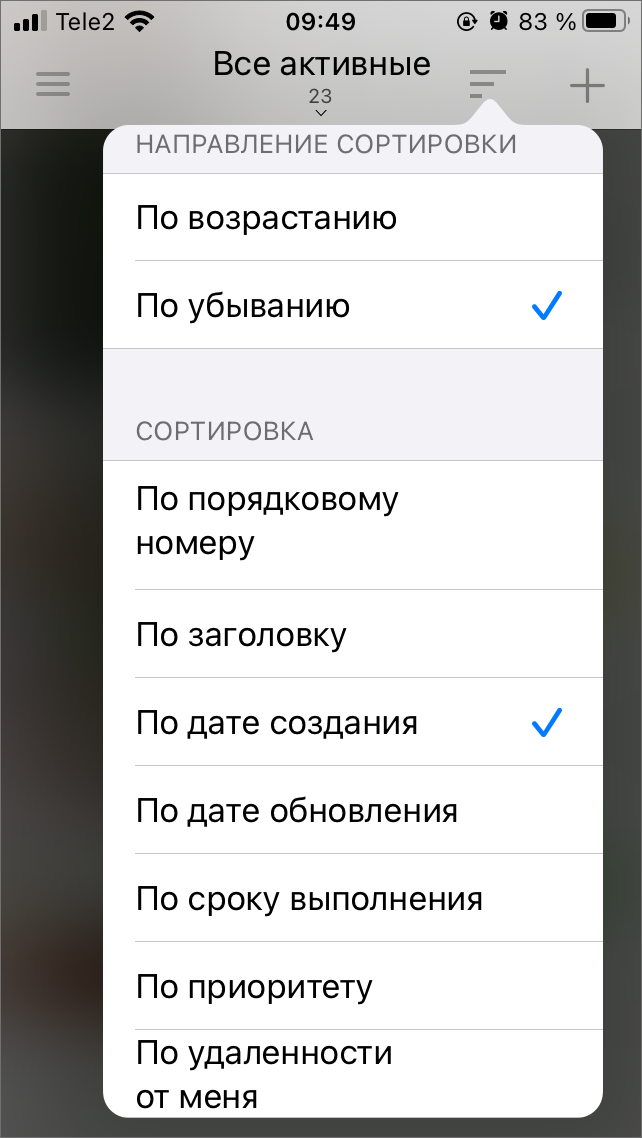Select По возрастанию sort direction
This screenshot has height=1138, width=642.
353,218
